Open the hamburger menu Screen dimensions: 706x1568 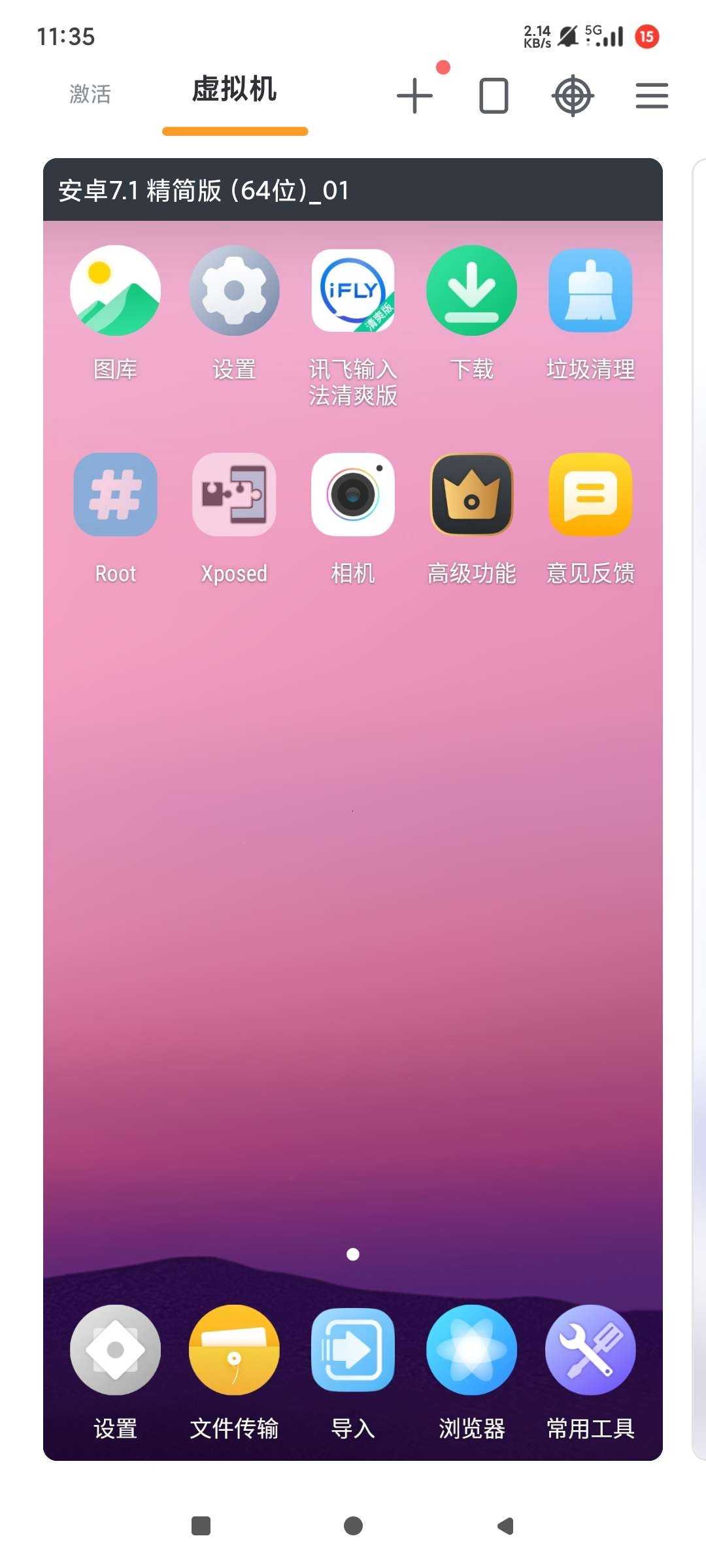point(652,96)
